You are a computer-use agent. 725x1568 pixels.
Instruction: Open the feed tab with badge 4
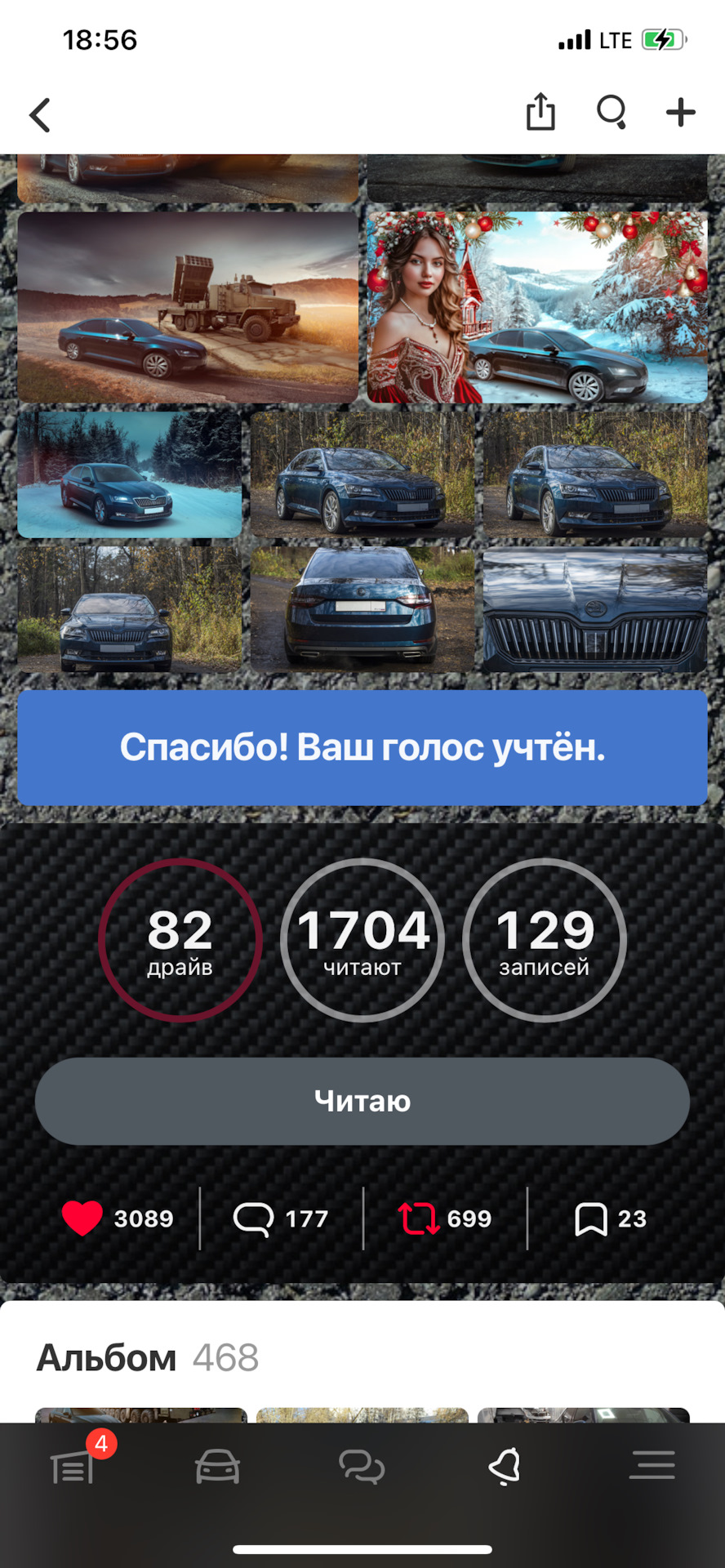73,1468
